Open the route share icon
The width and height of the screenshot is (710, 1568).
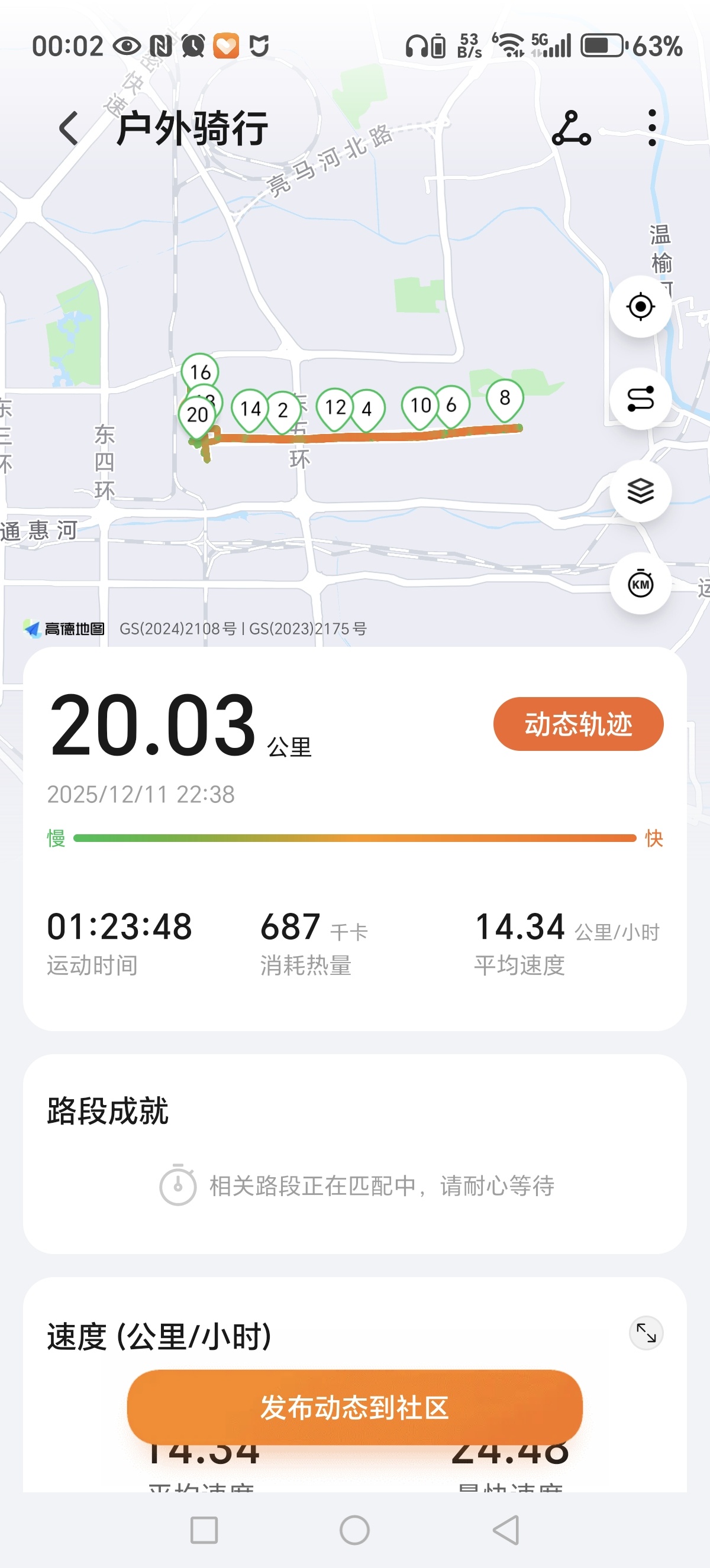(x=570, y=128)
